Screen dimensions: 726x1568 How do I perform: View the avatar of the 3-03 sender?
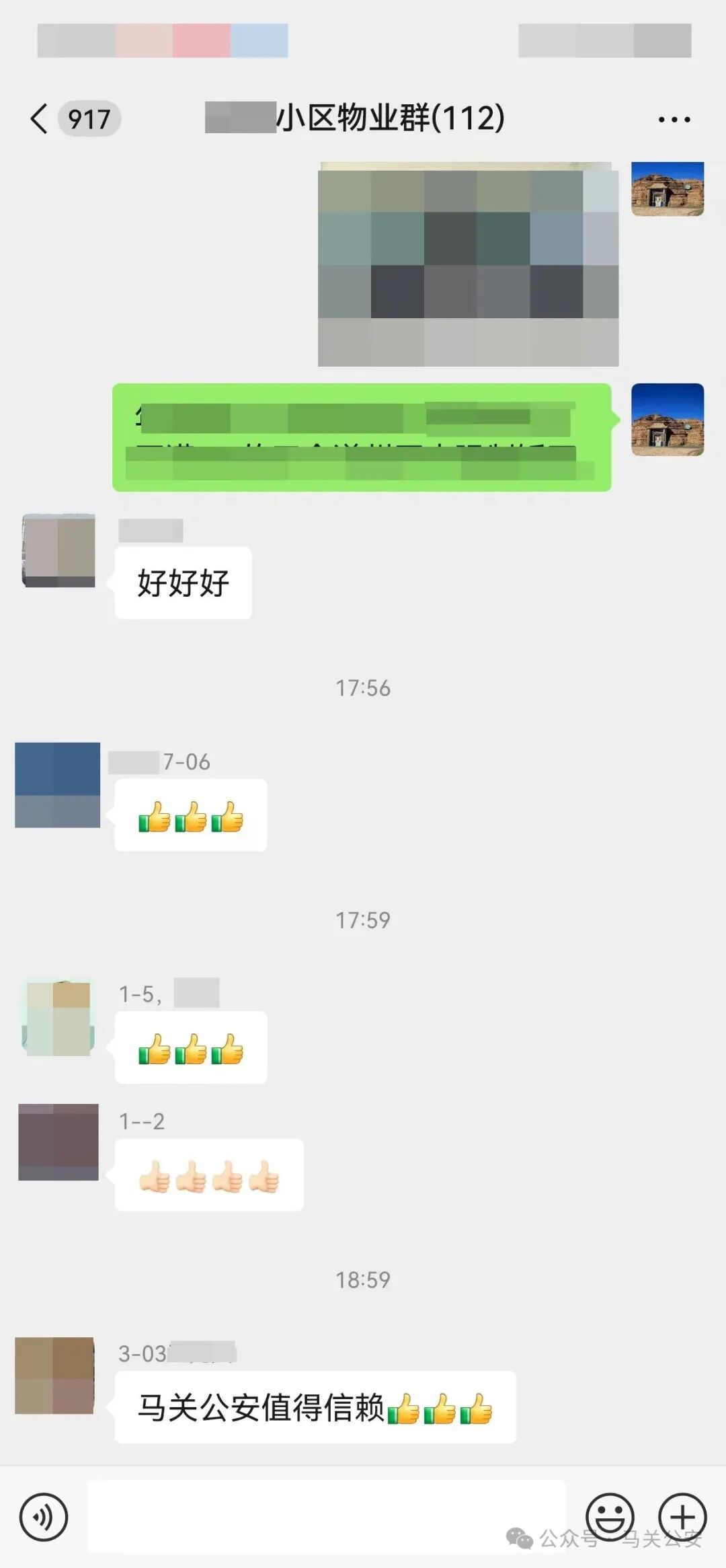[x=54, y=1375]
